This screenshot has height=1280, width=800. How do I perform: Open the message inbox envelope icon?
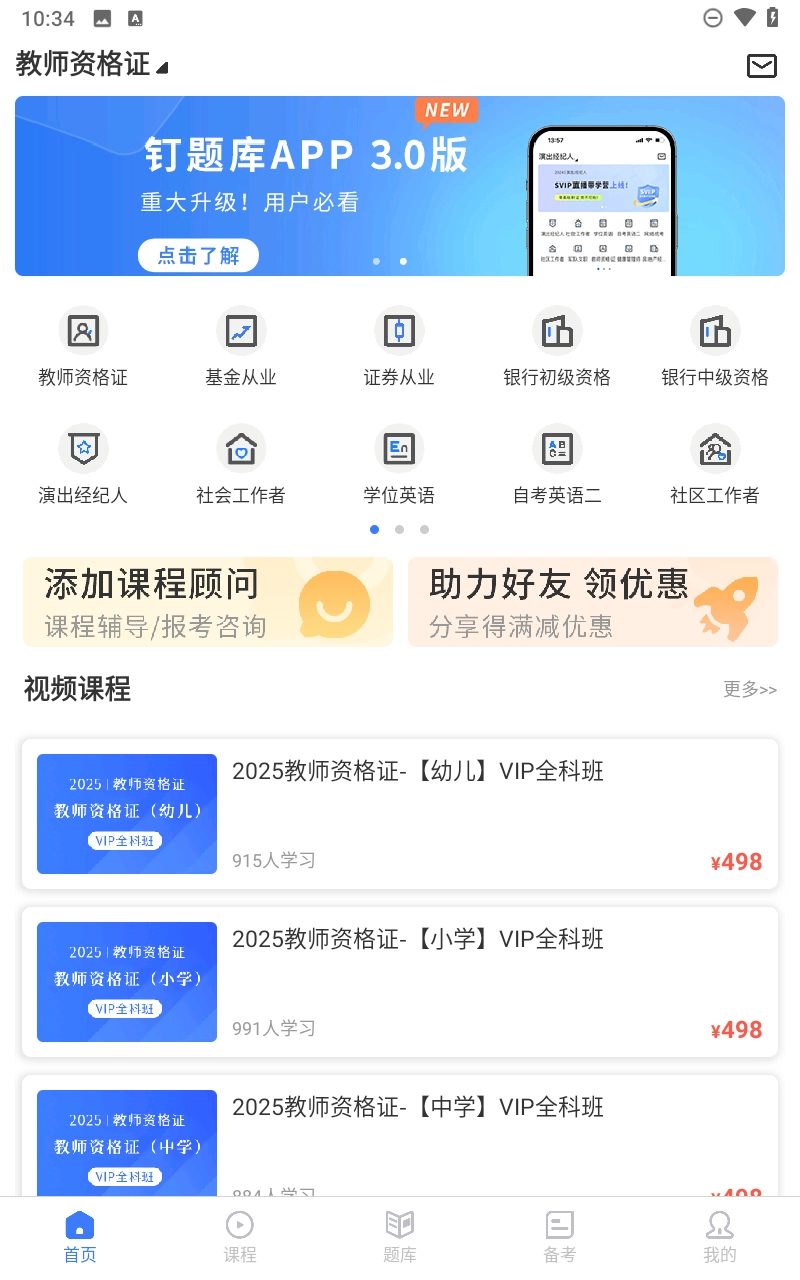point(761,66)
